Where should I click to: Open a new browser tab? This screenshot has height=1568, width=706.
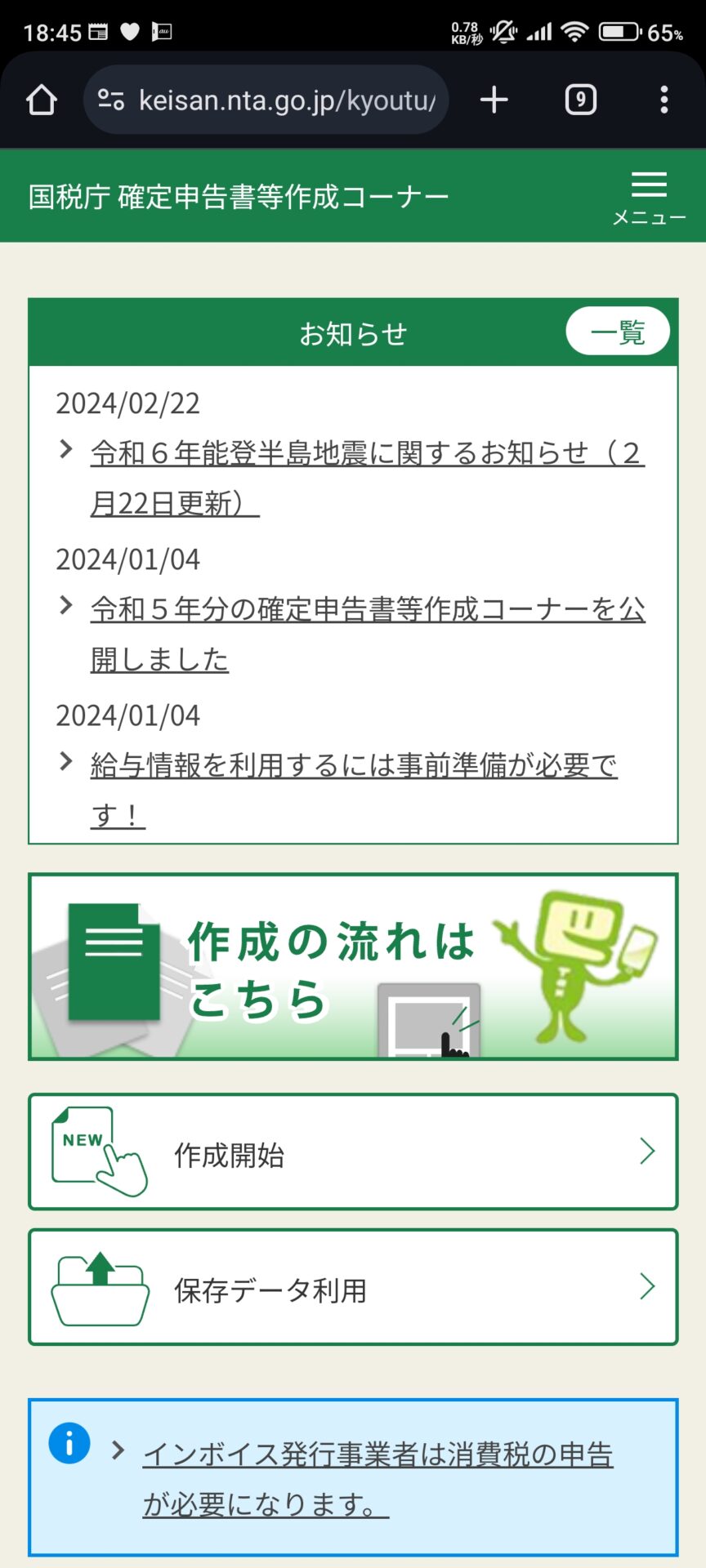[494, 100]
